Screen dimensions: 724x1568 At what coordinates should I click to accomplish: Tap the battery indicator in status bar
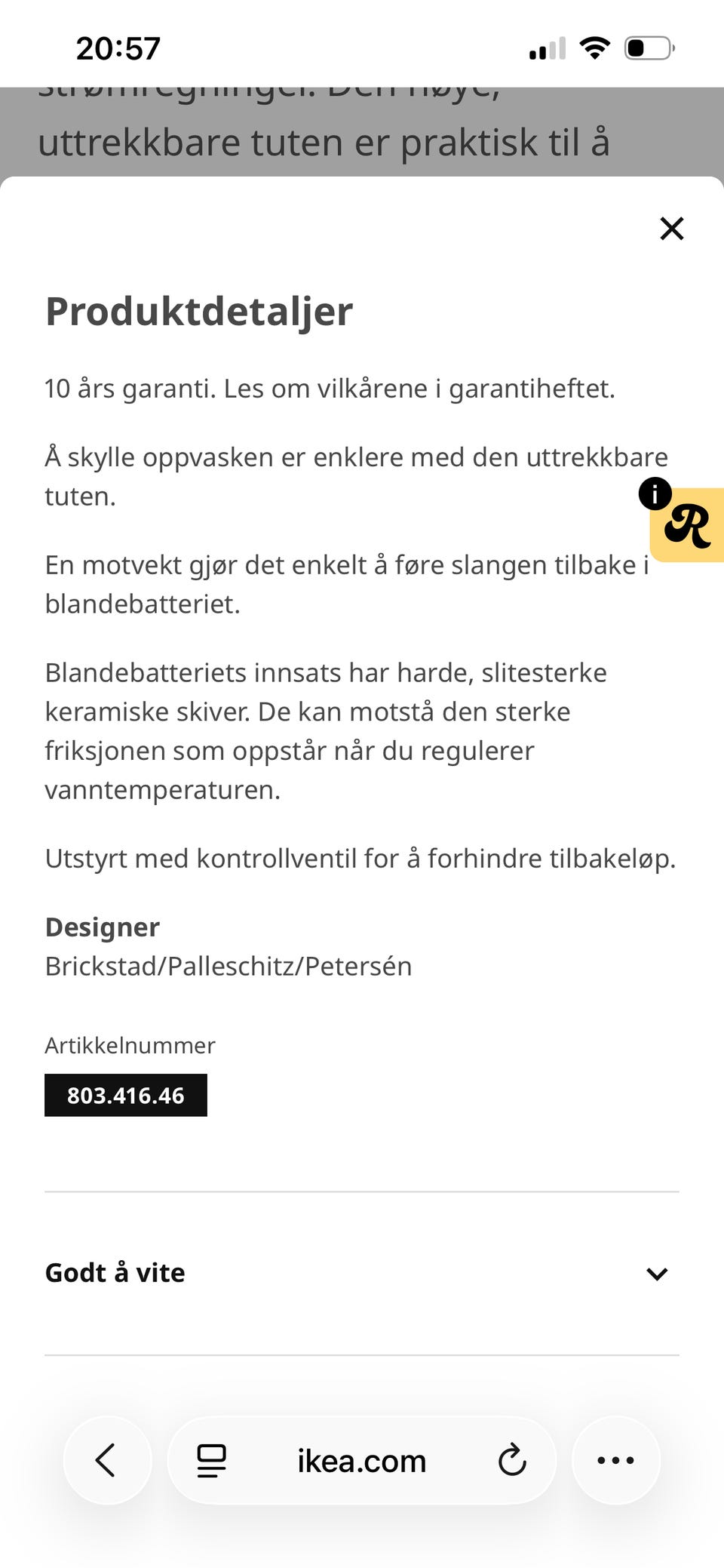[645, 47]
